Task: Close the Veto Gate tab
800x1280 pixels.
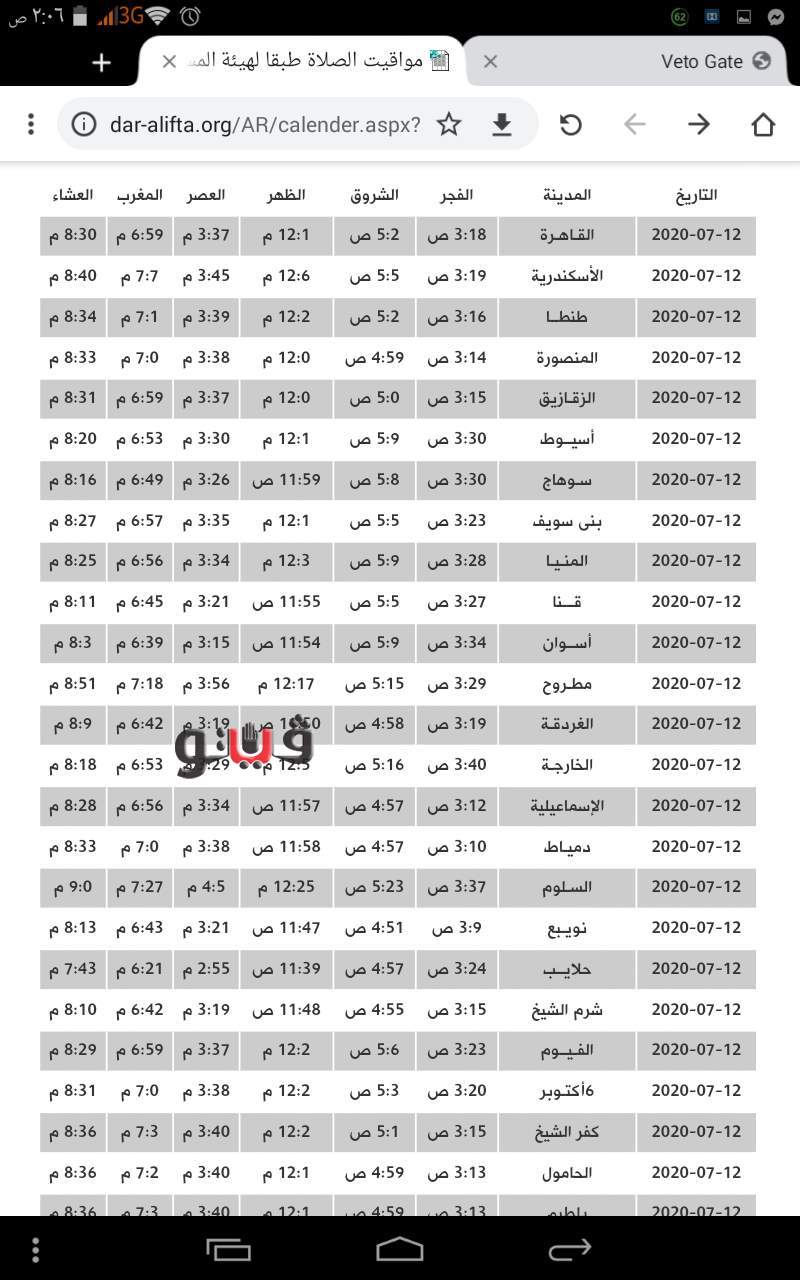Action: (490, 62)
